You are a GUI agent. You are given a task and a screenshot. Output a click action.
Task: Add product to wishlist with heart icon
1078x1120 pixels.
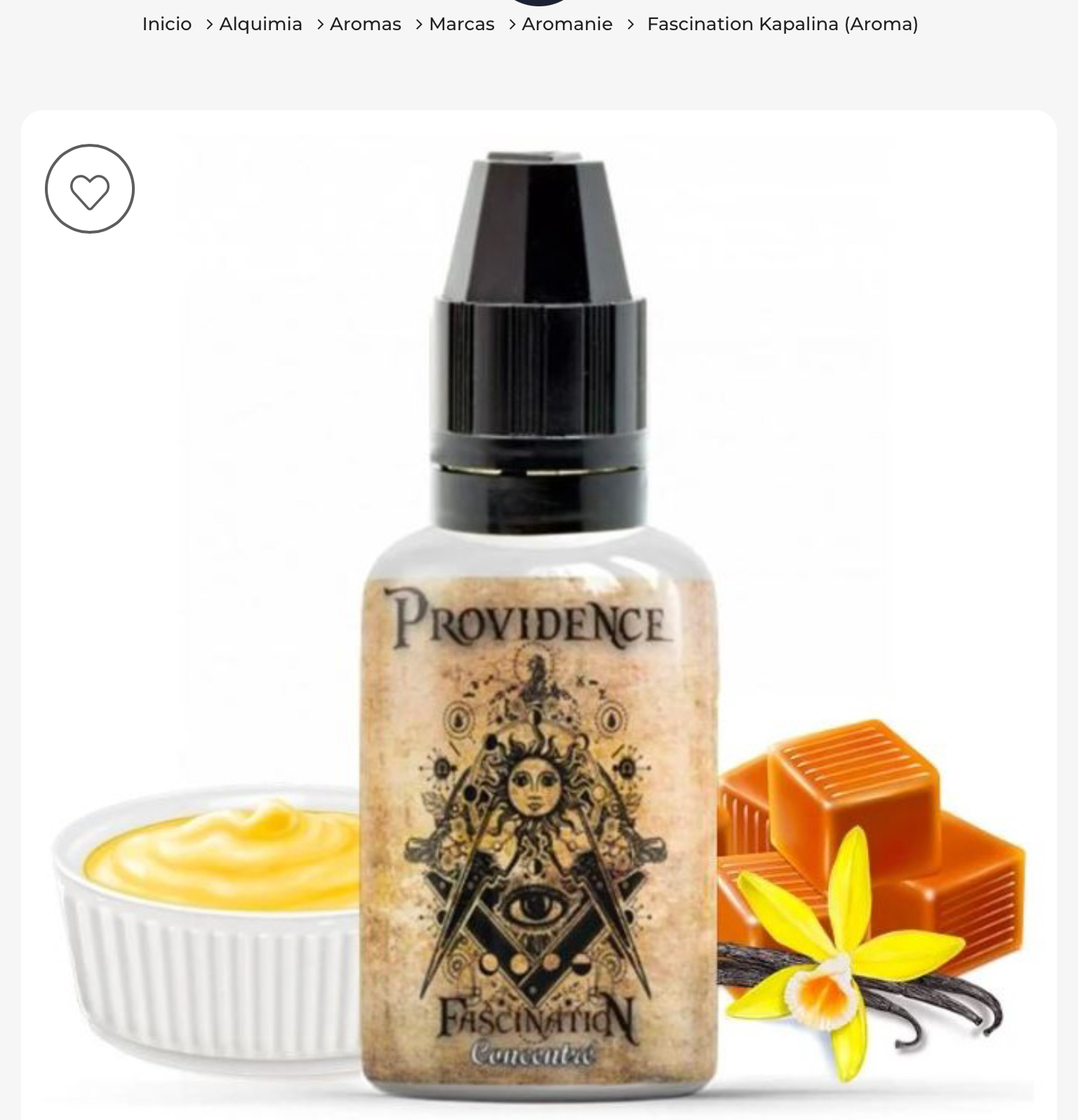coord(90,189)
